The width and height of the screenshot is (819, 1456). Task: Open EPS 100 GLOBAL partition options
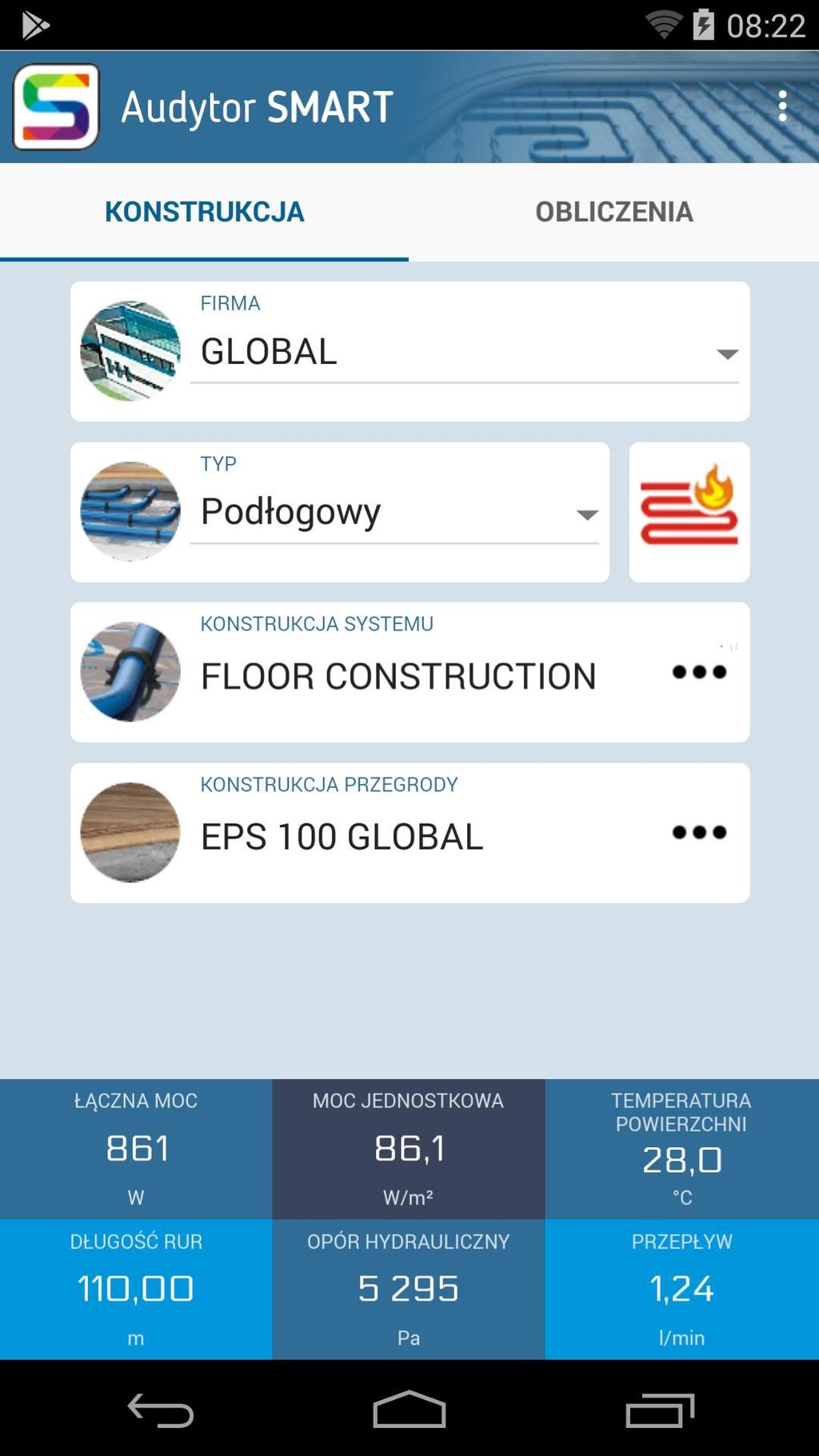[698, 833]
